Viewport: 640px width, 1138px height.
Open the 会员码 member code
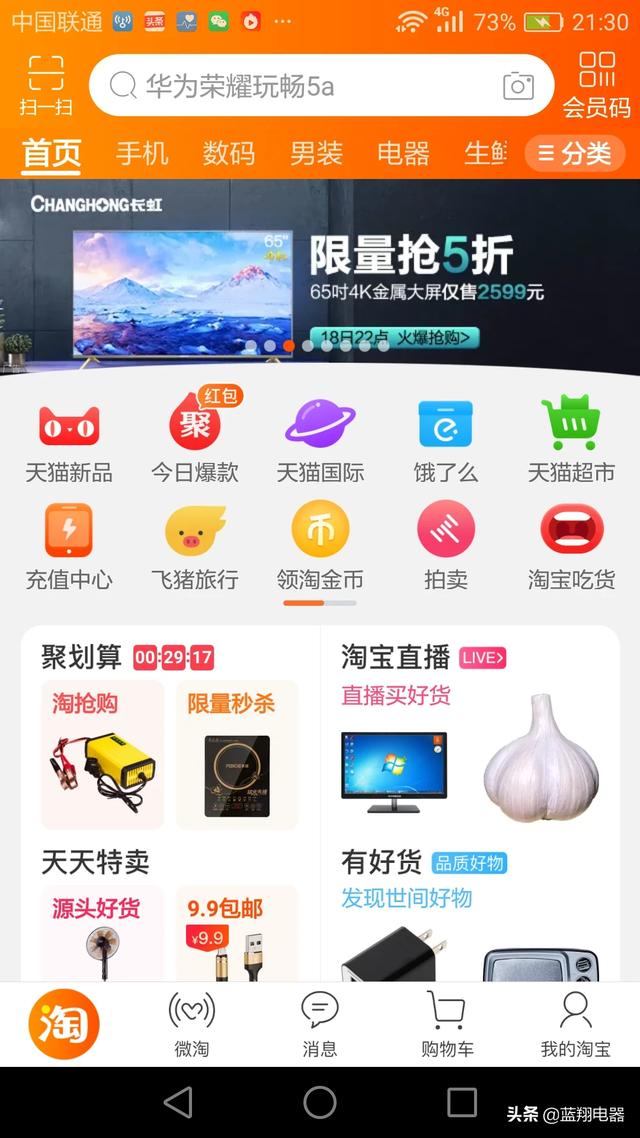click(x=597, y=85)
